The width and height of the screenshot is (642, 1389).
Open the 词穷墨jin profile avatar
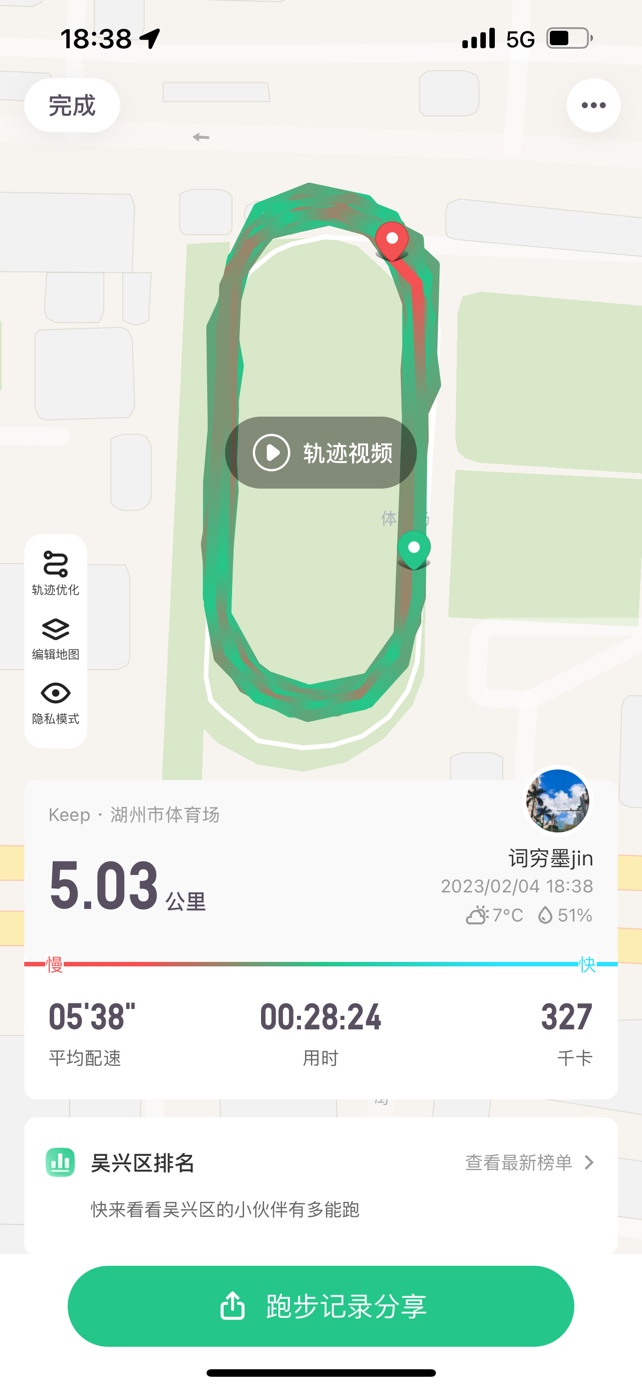coord(558,801)
